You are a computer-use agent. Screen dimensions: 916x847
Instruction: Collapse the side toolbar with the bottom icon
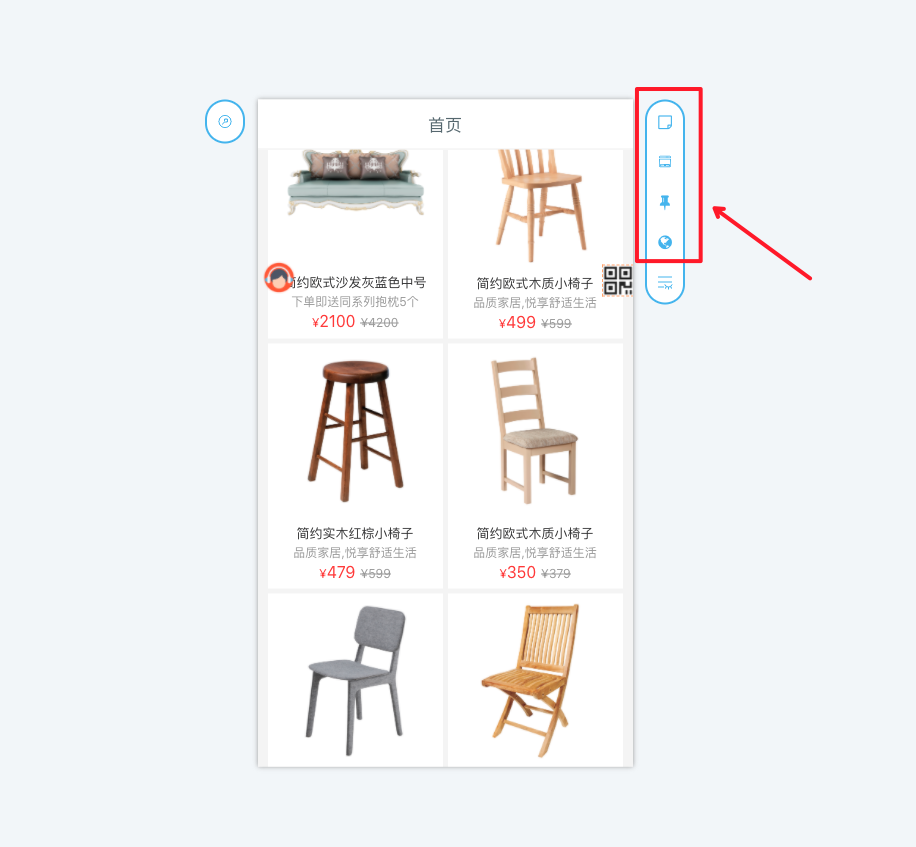tap(665, 283)
